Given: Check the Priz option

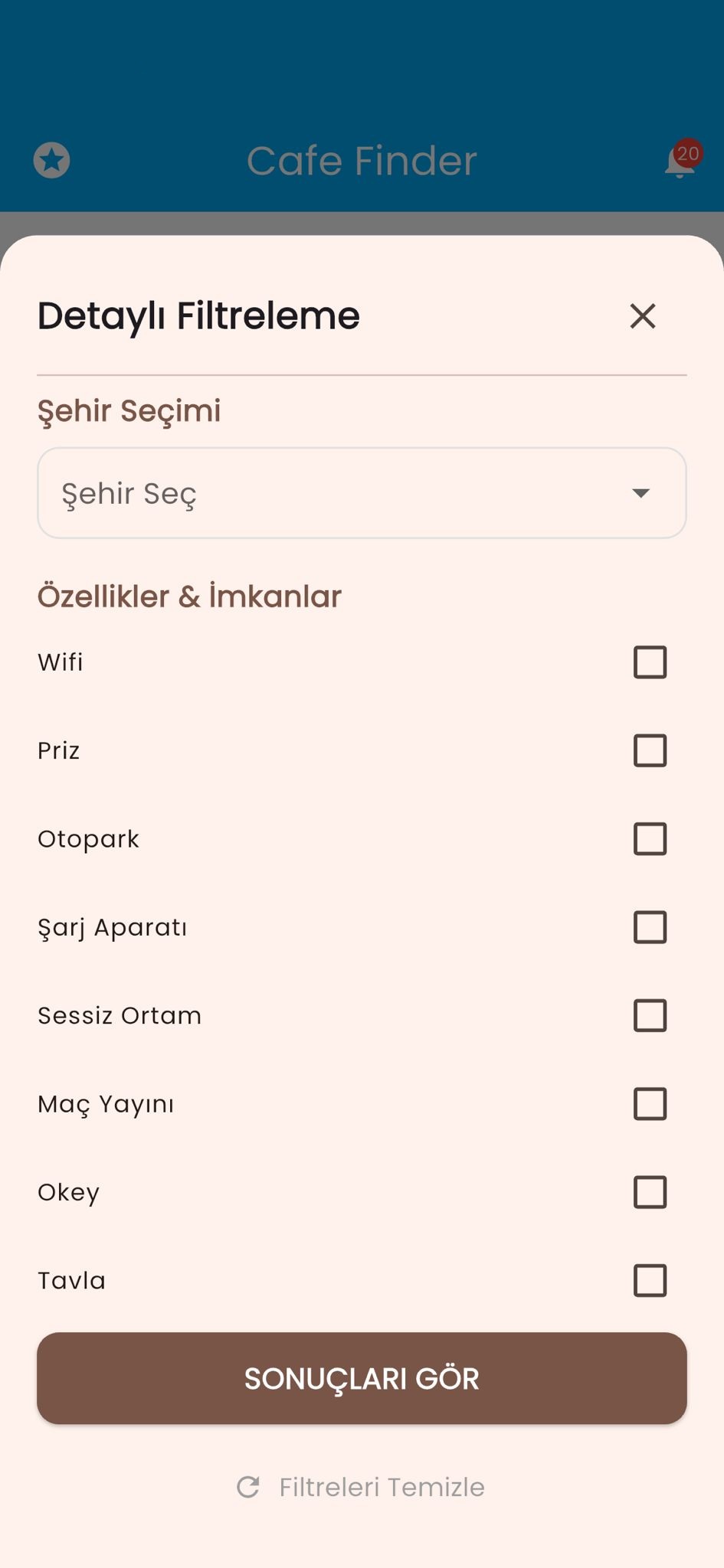Looking at the screenshot, I should (x=649, y=751).
